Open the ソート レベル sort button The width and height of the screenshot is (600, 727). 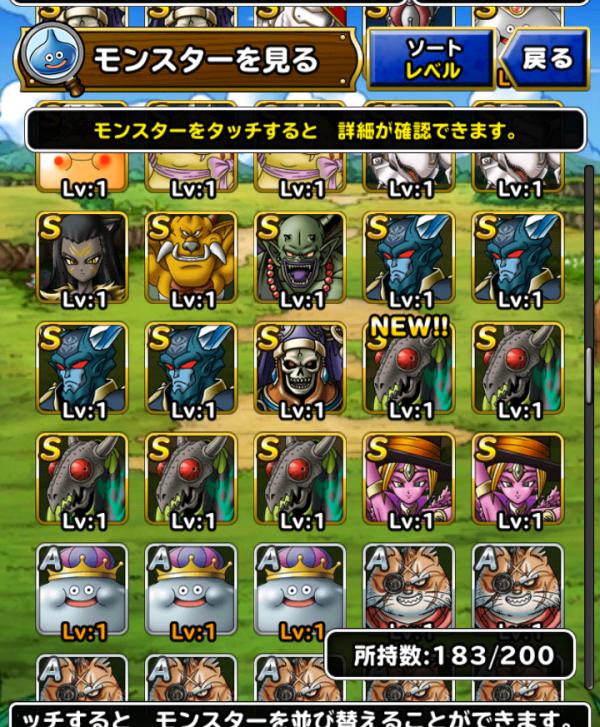[432, 60]
